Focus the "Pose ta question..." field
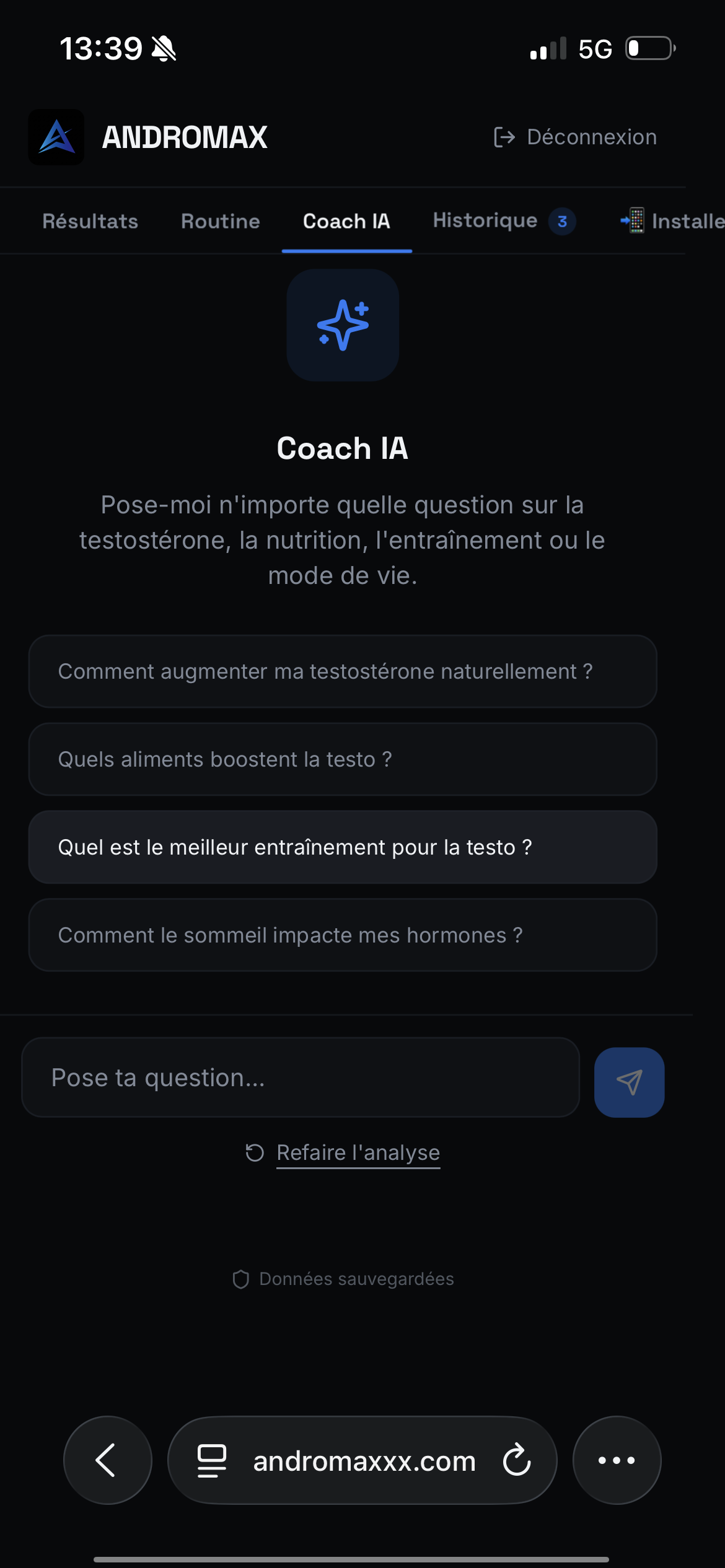This screenshot has height=1568, width=725. (x=301, y=1078)
